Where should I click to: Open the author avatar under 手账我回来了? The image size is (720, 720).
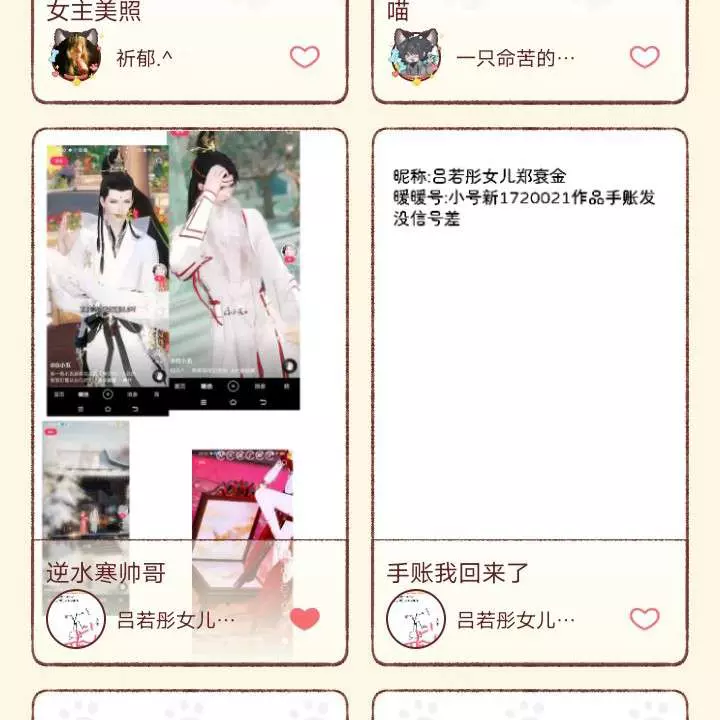416,619
